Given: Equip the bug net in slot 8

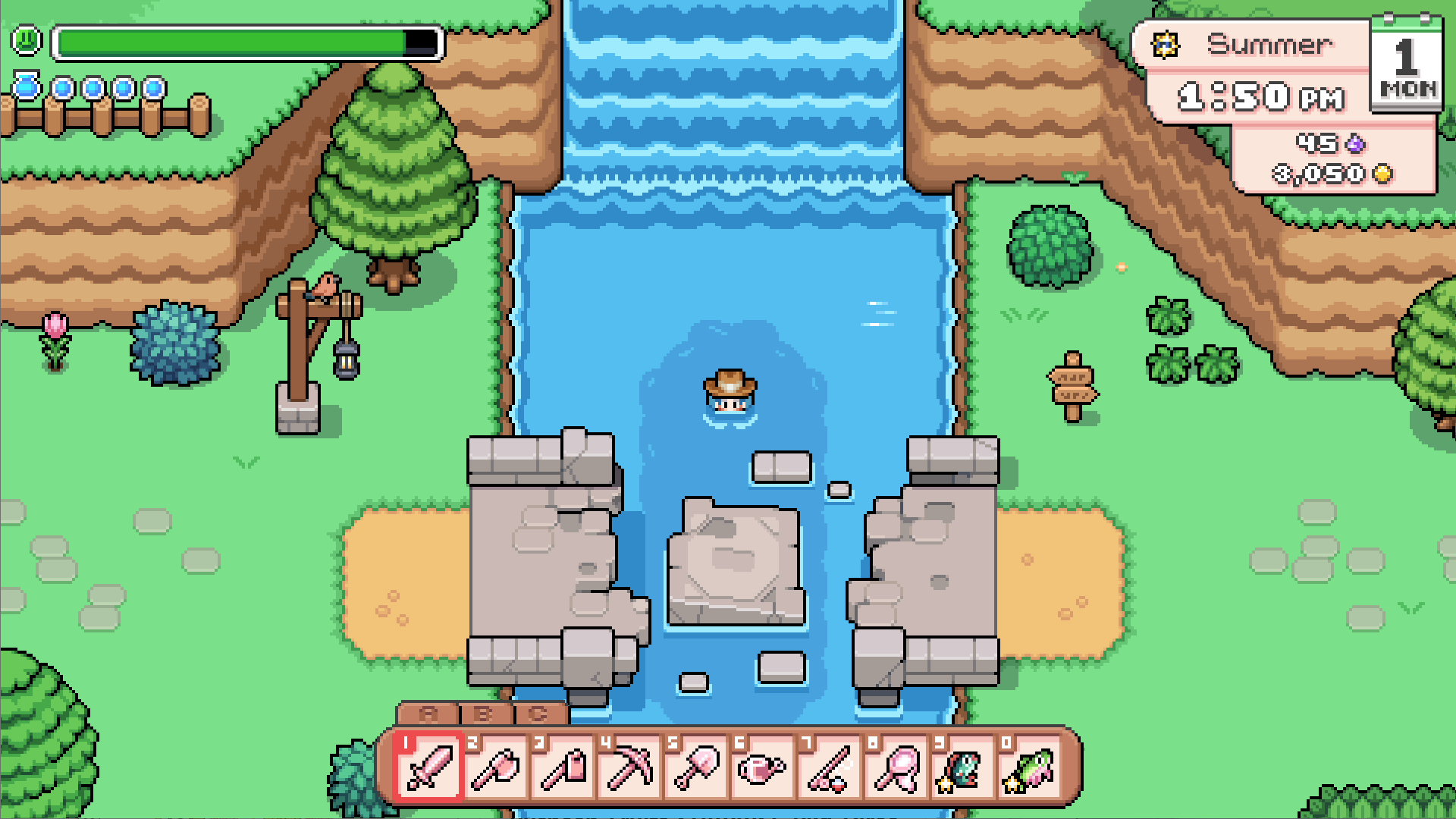Looking at the screenshot, I should coord(896,767).
